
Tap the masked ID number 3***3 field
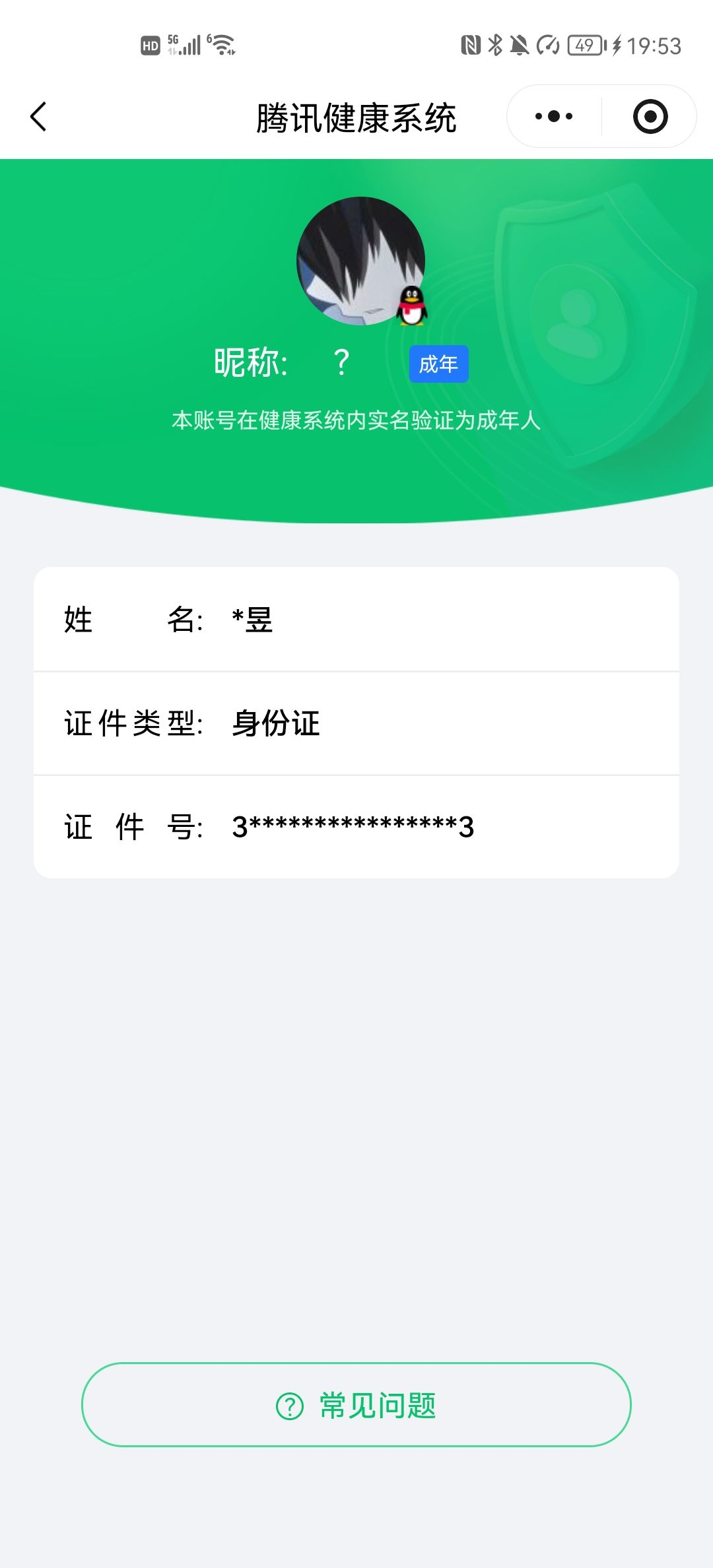coord(353,827)
